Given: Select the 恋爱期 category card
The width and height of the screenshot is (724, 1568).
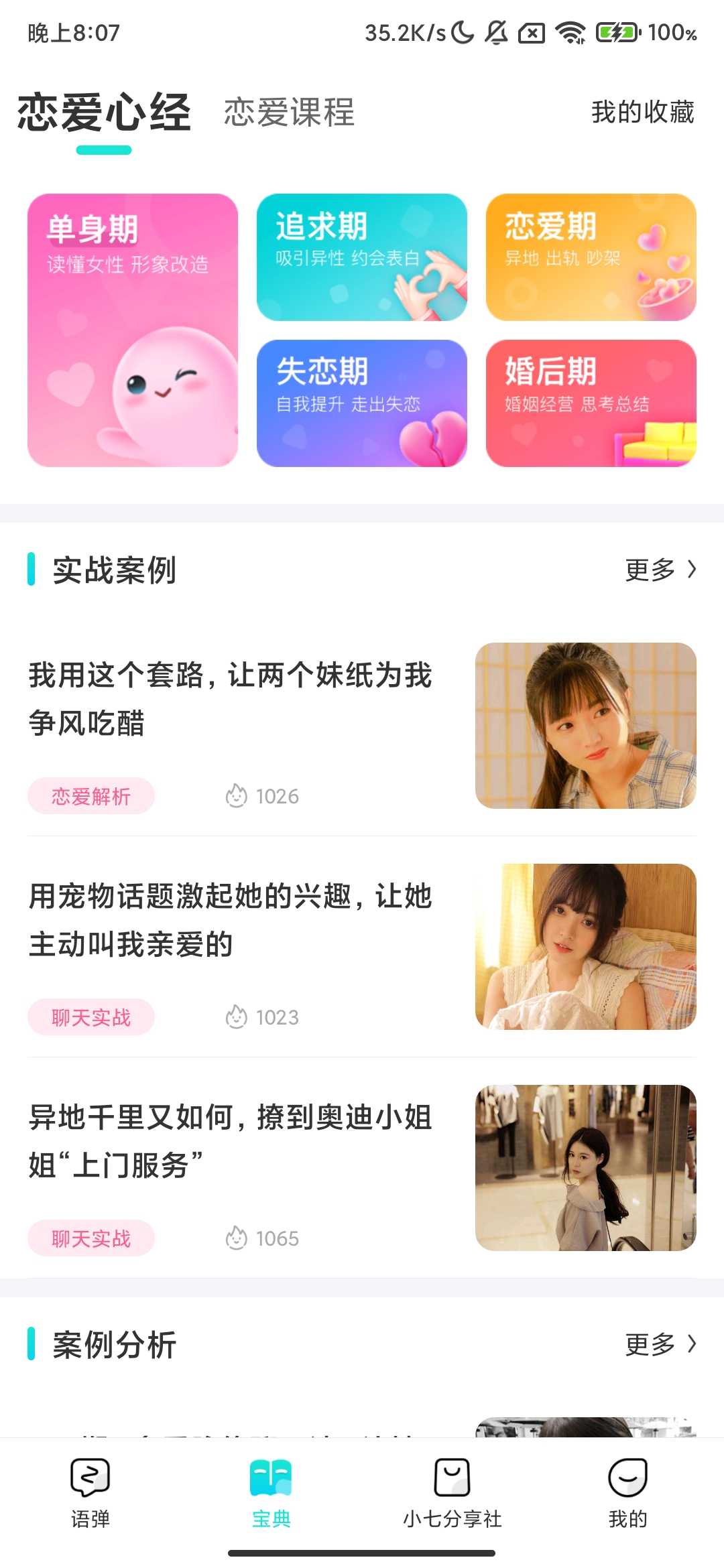Looking at the screenshot, I should (x=591, y=257).
